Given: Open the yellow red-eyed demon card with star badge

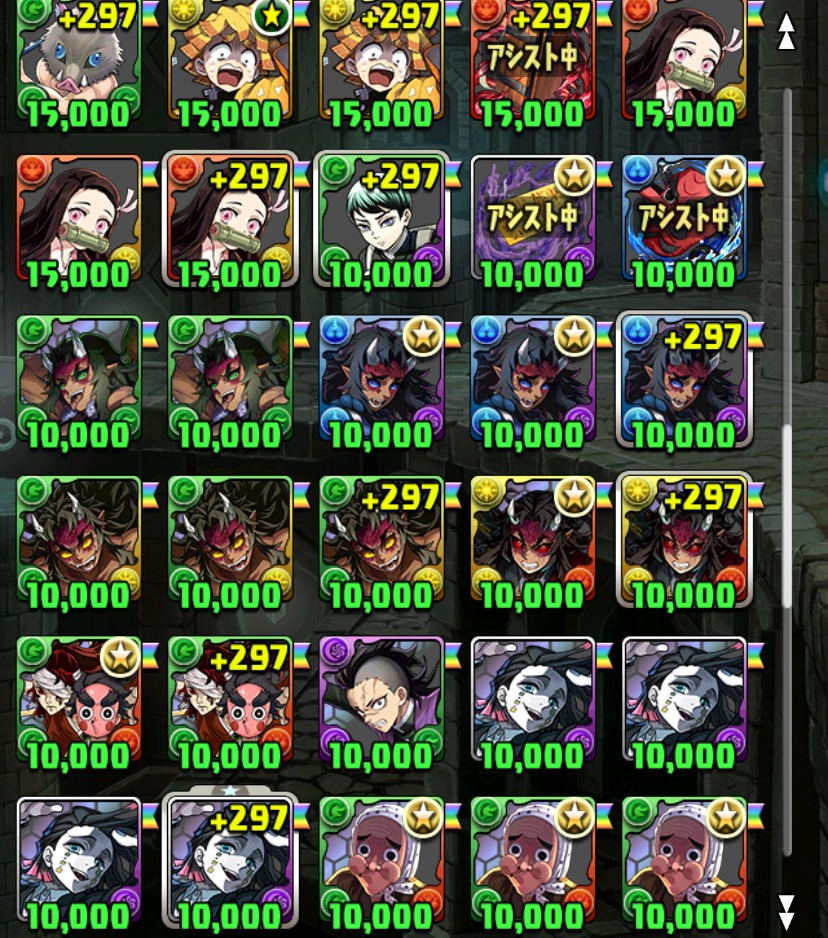Looking at the screenshot, I should click(532, 540).
